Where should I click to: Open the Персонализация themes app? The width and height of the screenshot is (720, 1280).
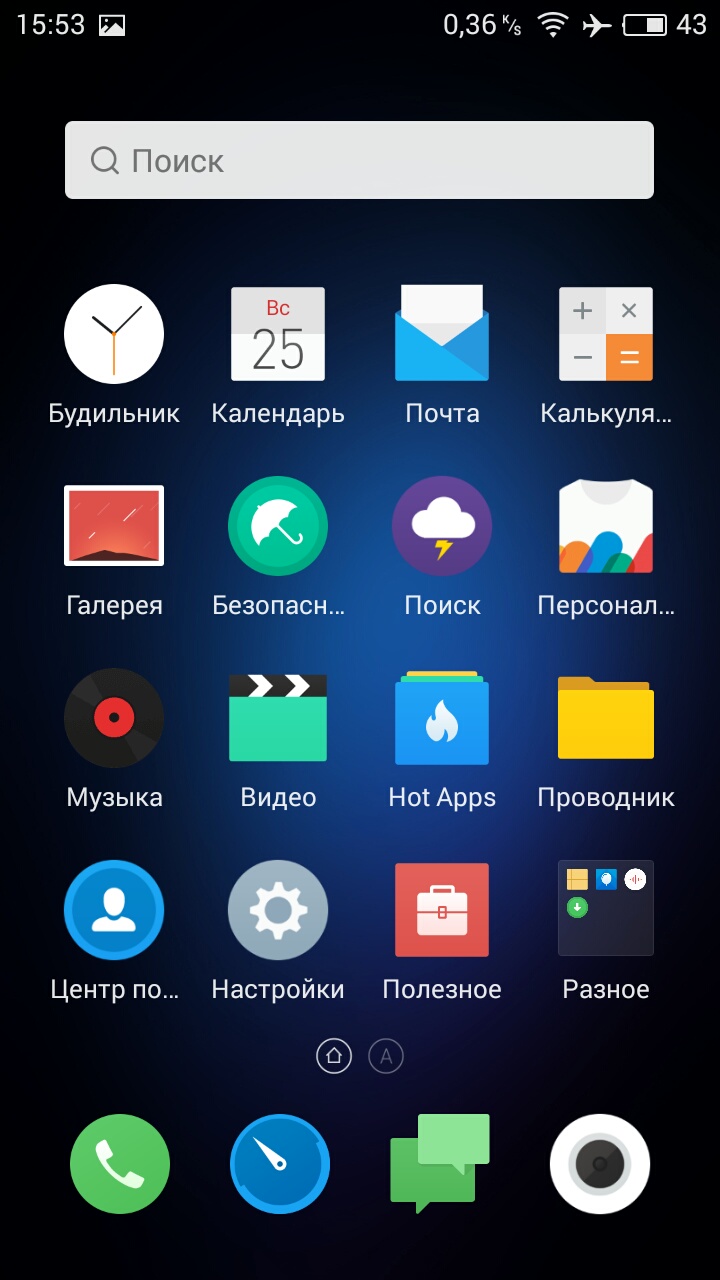[x=606, y=526]
